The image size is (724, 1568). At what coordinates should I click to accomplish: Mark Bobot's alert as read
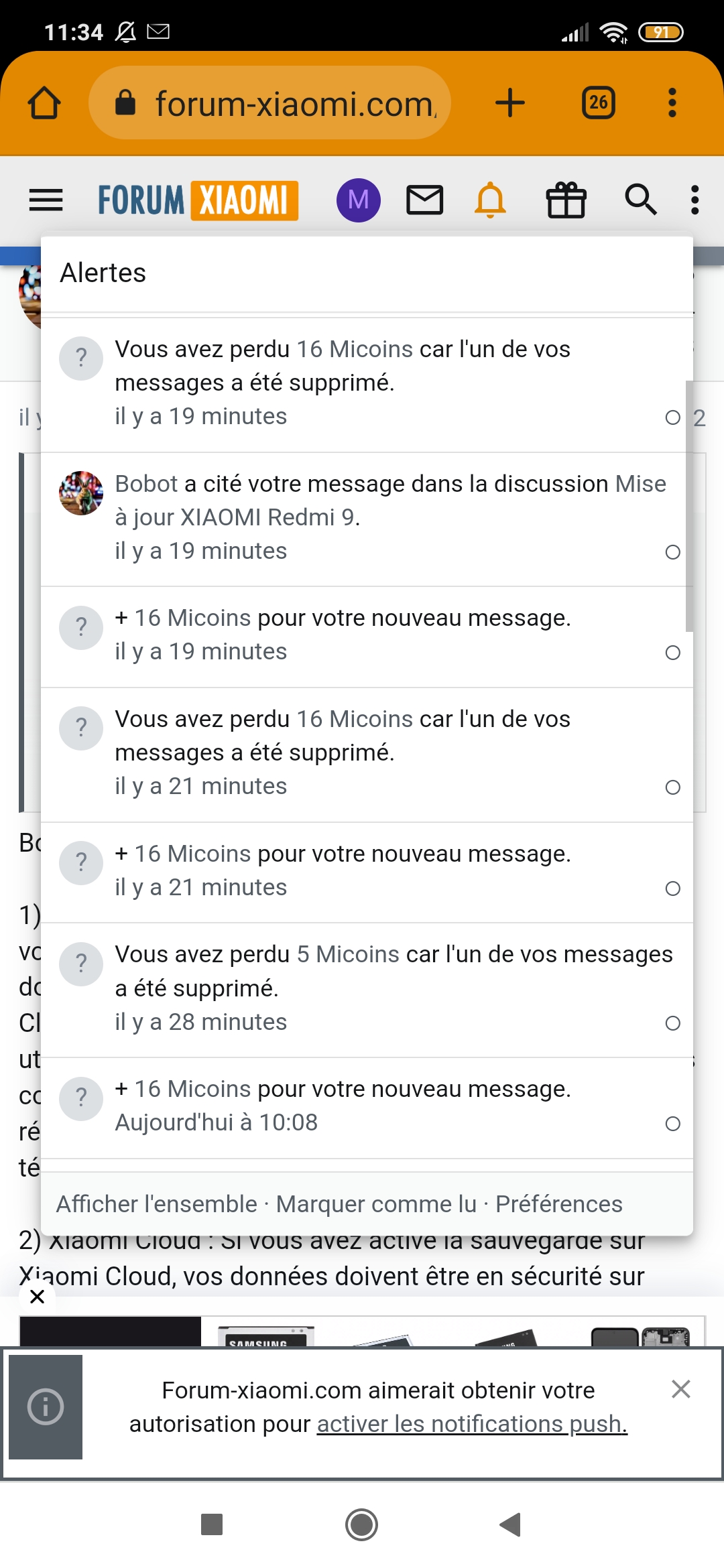click(672, 552)
